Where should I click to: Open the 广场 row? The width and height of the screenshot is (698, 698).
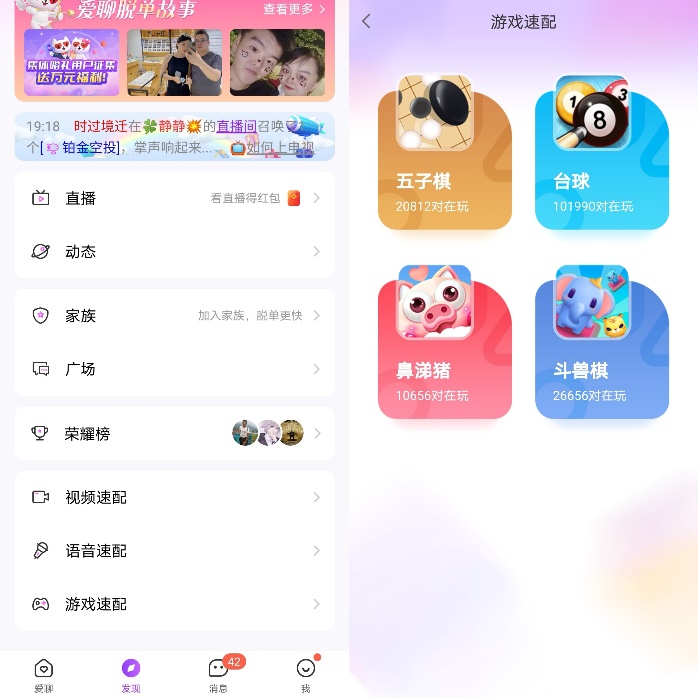point(174,369)
